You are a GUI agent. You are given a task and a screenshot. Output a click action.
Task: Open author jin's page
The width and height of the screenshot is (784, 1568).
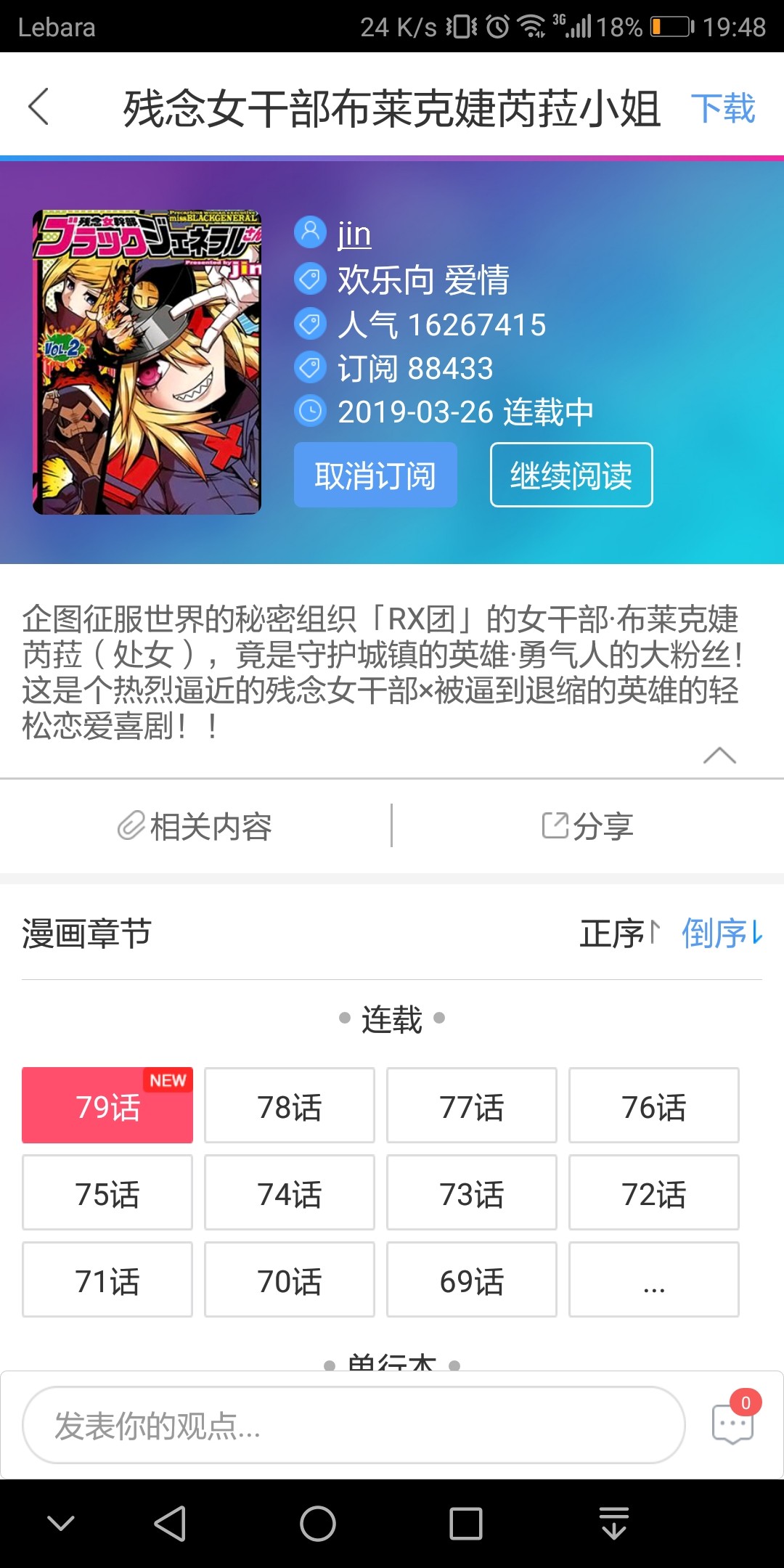(354, 234)
